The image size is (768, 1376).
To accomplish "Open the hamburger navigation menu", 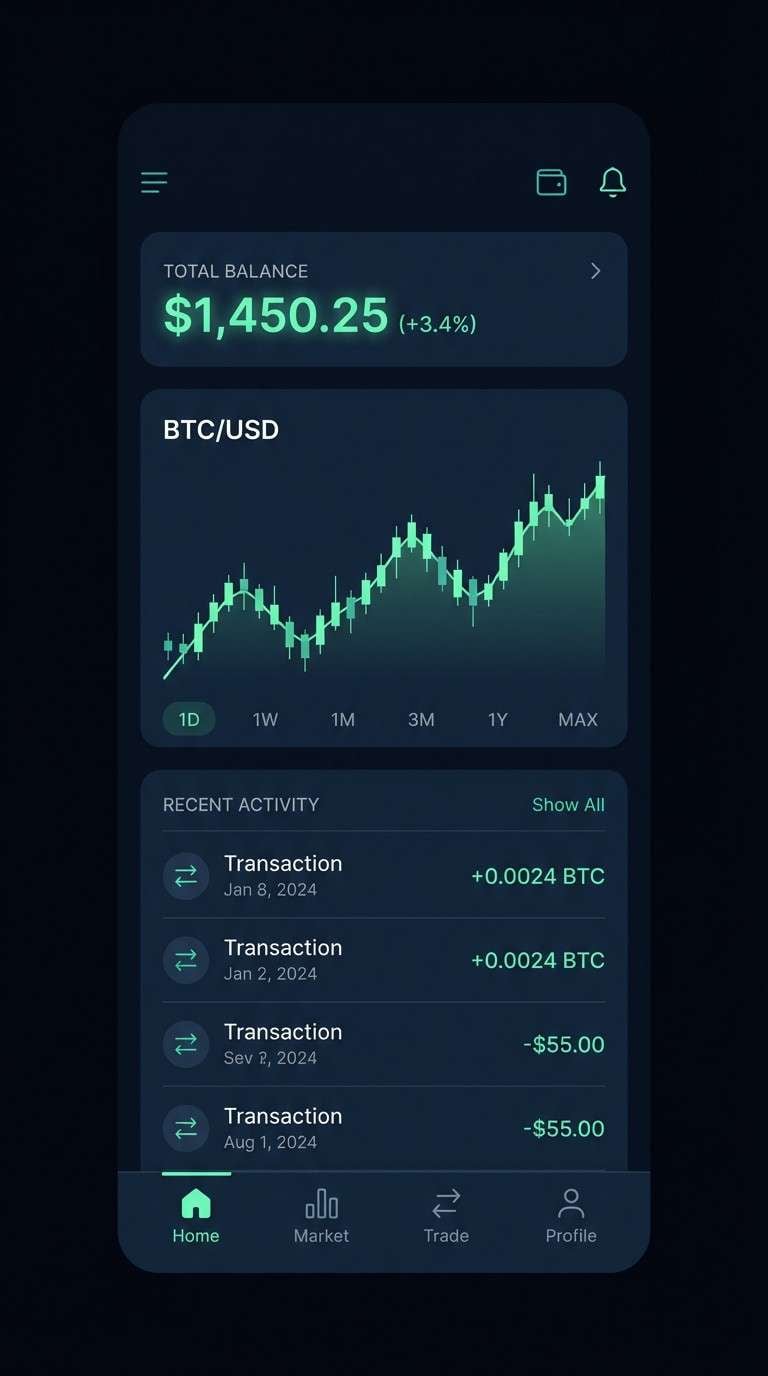I will (153, 182).
